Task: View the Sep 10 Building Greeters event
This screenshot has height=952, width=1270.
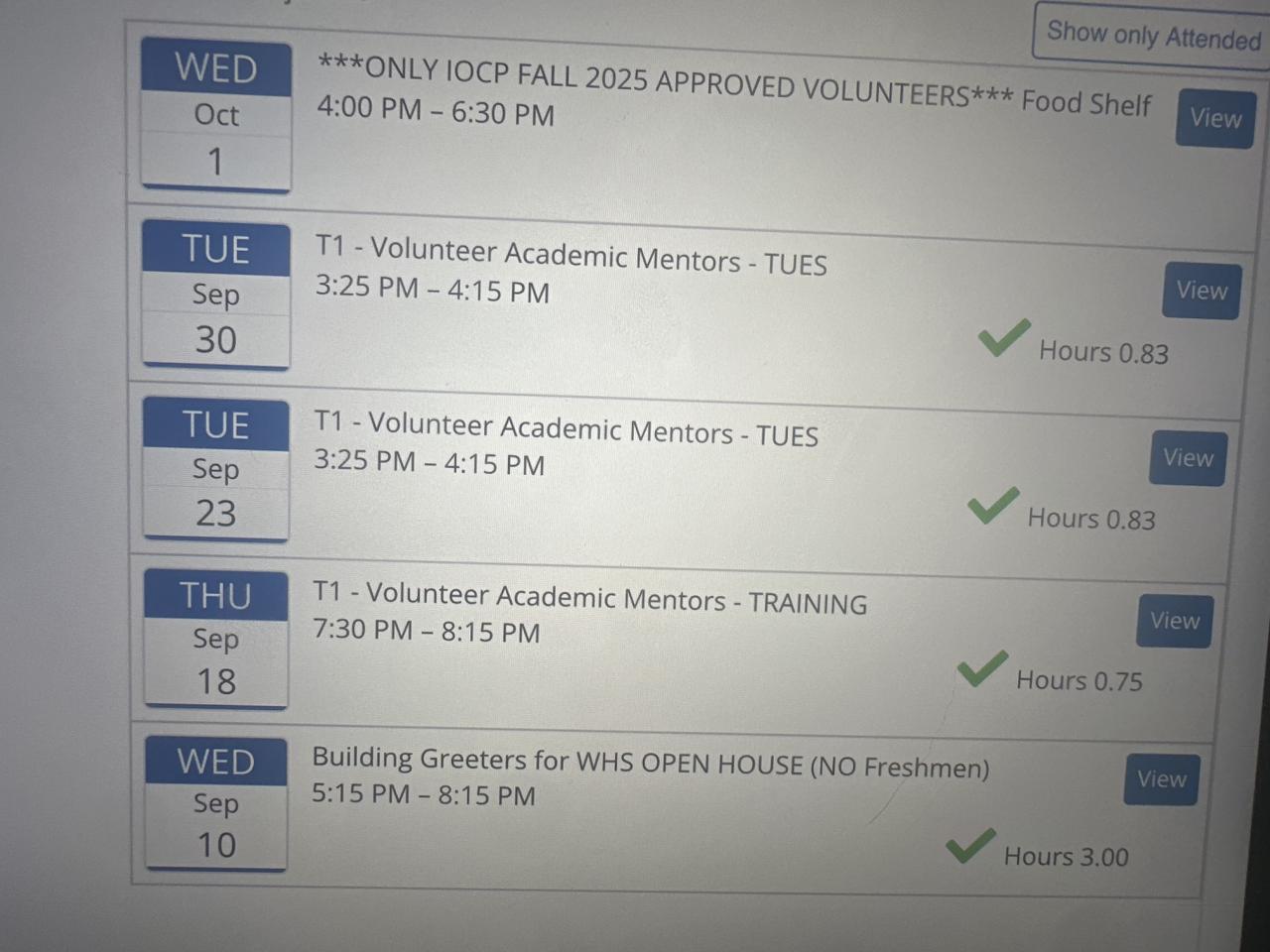Action: pyautogui.click(x=1161, y=779)
